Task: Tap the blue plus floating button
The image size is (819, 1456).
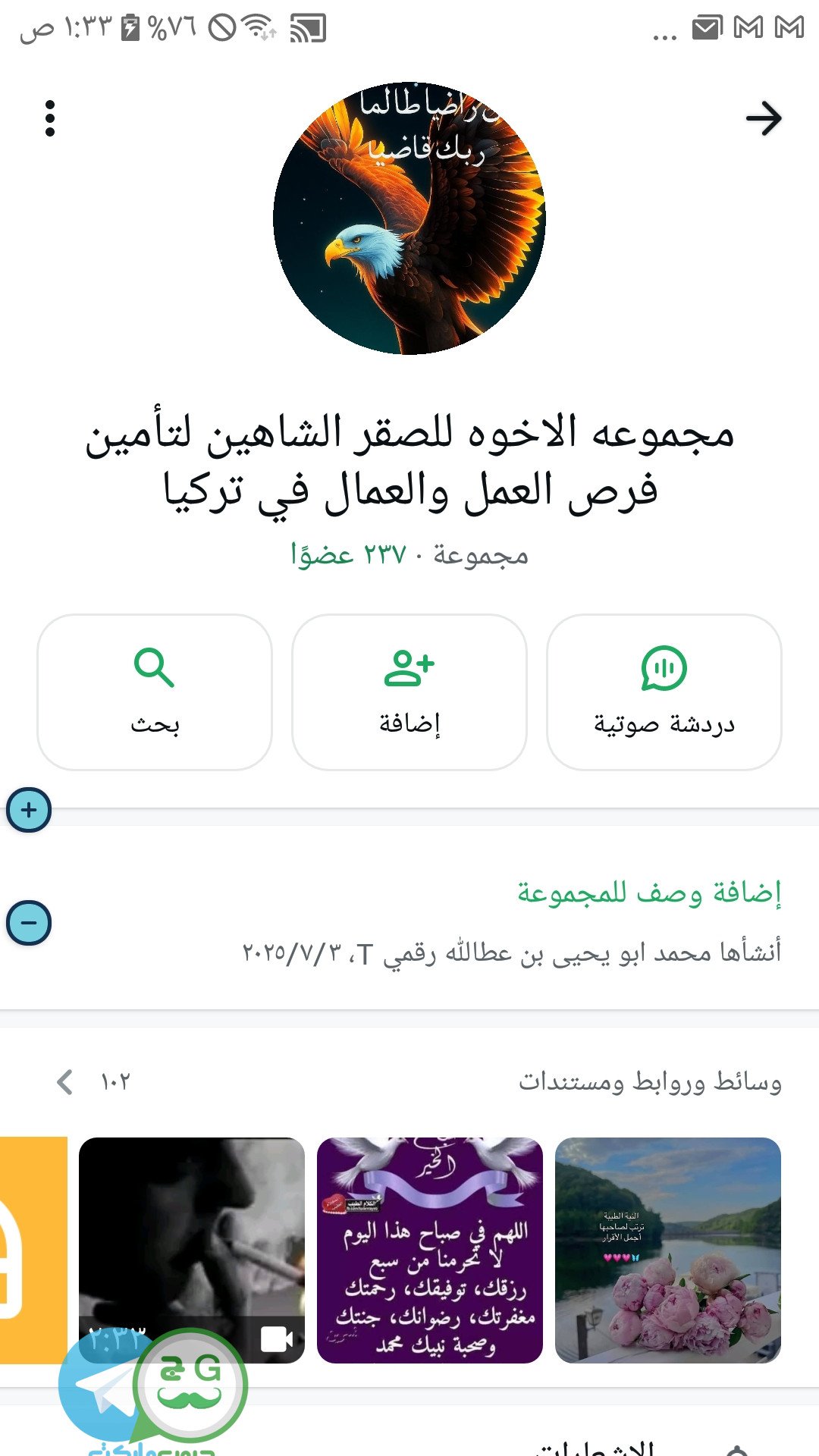Action: [x=29, y=810]
